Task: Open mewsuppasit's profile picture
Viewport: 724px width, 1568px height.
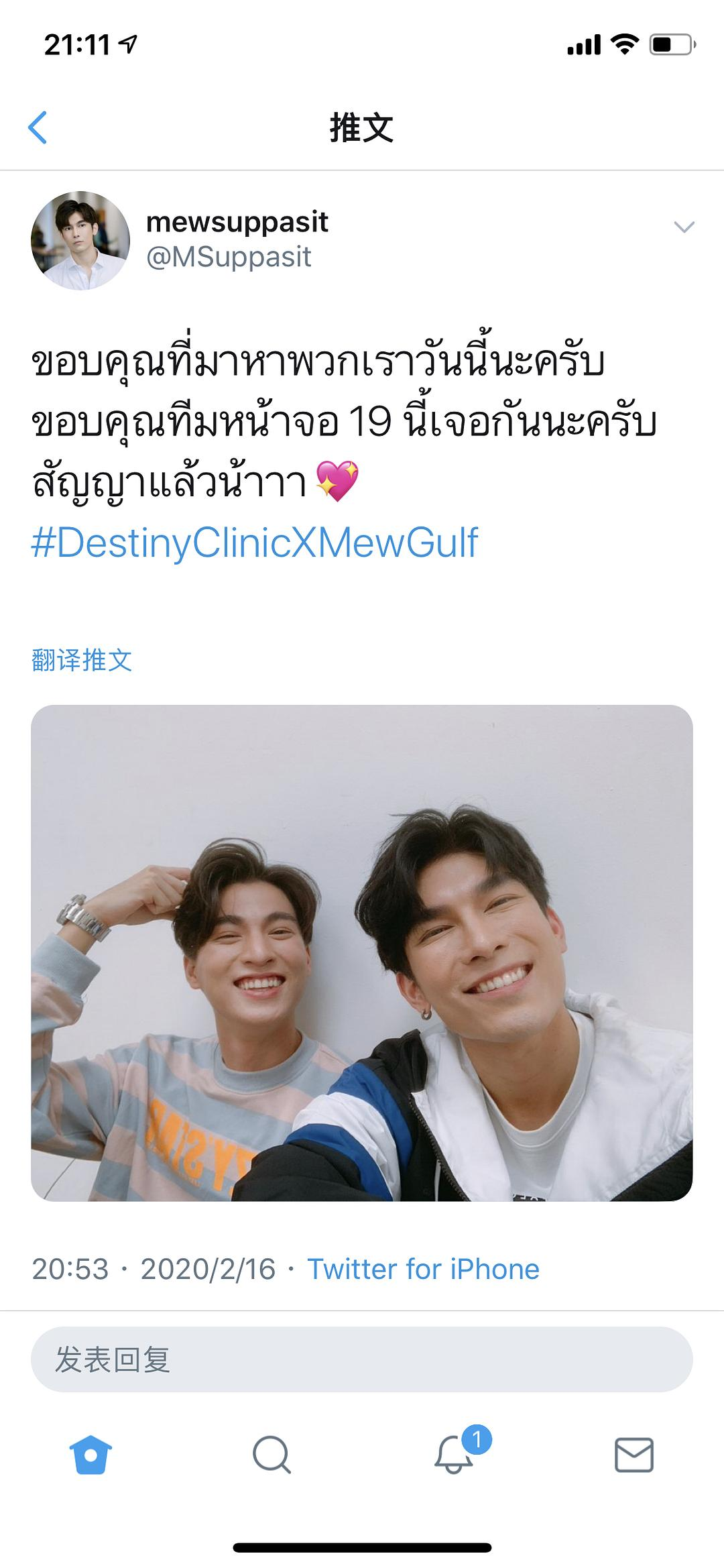Action: (80, 241)
